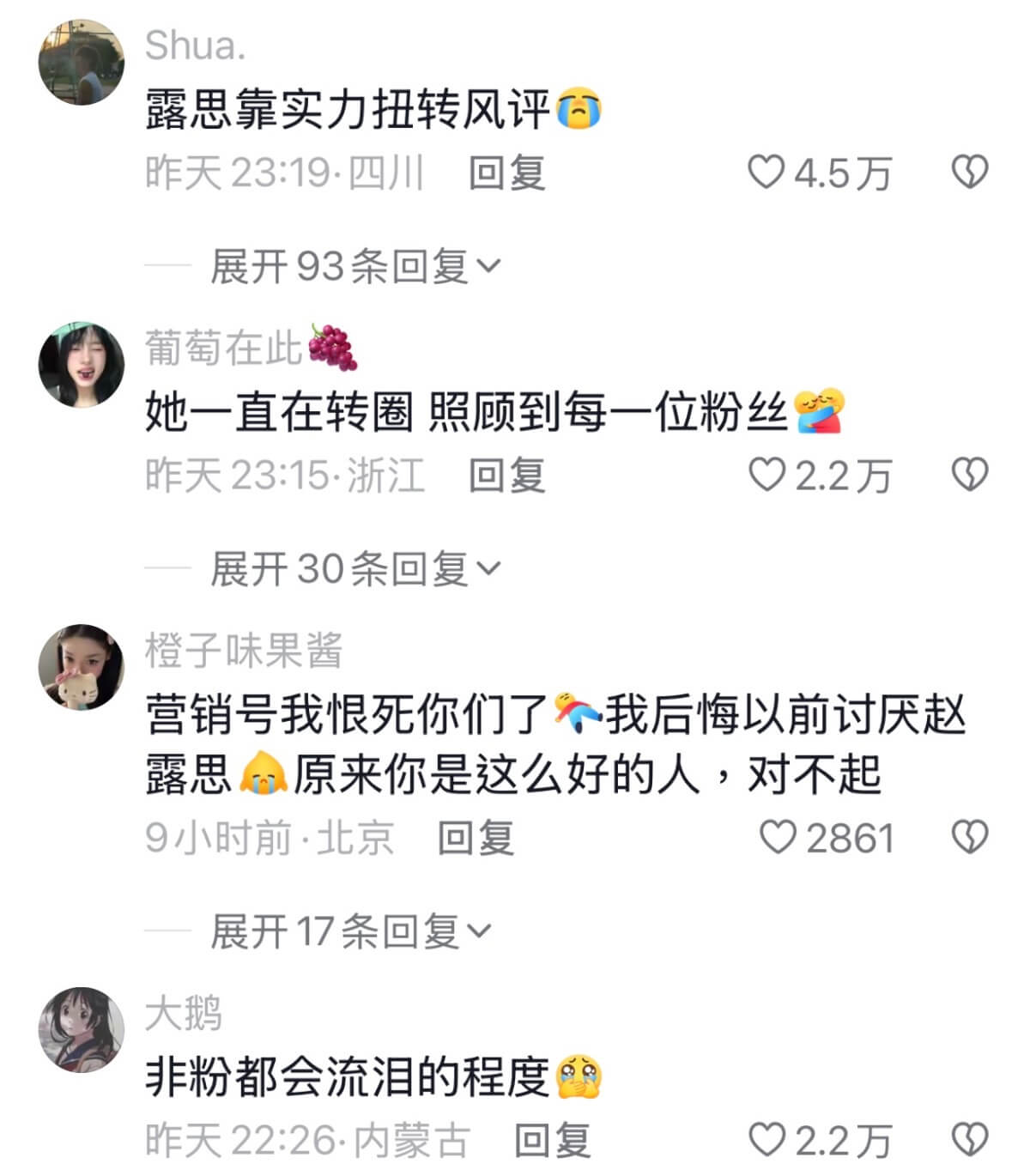Dislike 大鹅's comment via broken heart
Screen dimensions: 1030x1176
click(970, 1140)
